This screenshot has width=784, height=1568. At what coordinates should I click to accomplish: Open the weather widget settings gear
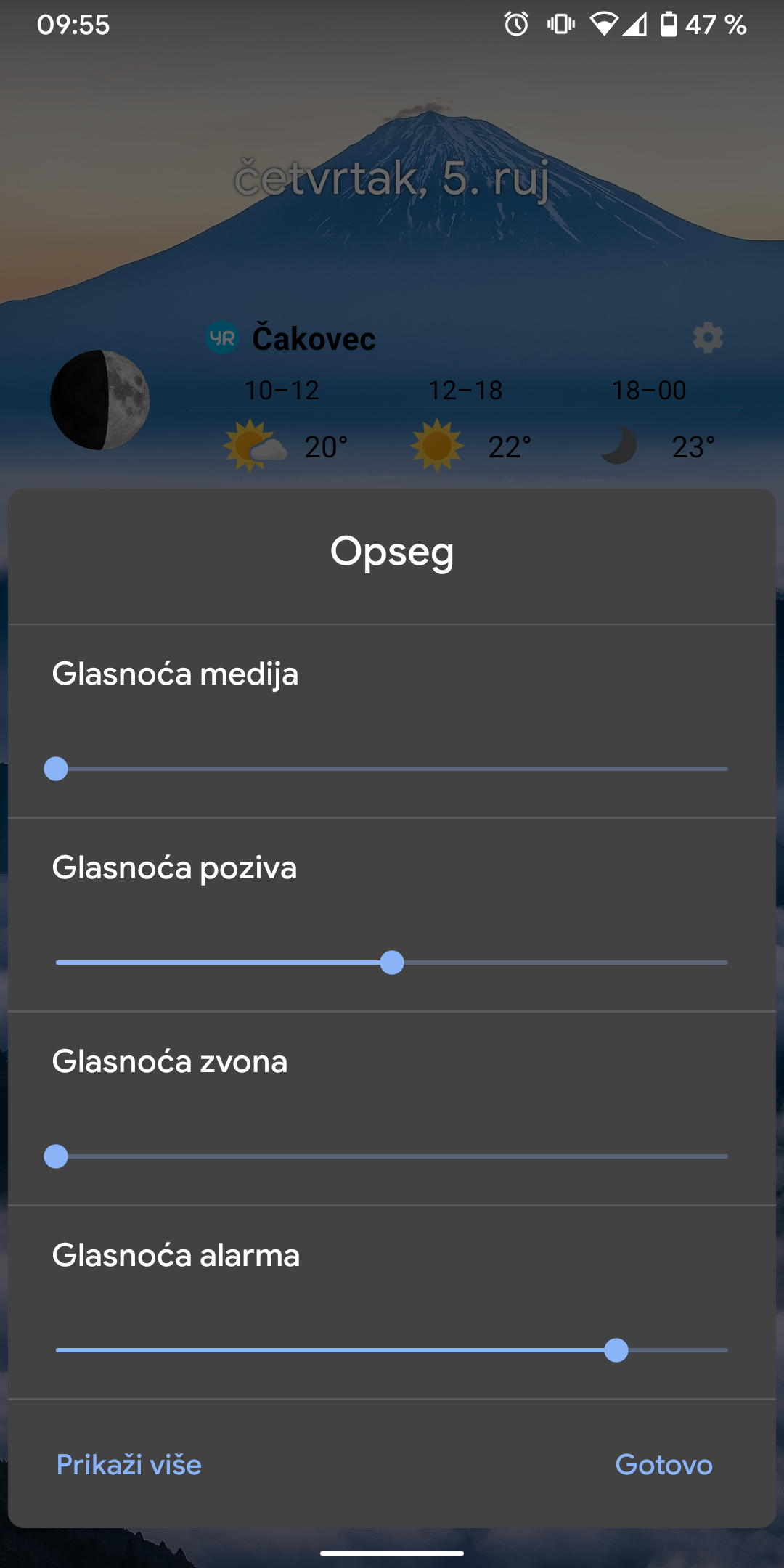pos(708,338)
